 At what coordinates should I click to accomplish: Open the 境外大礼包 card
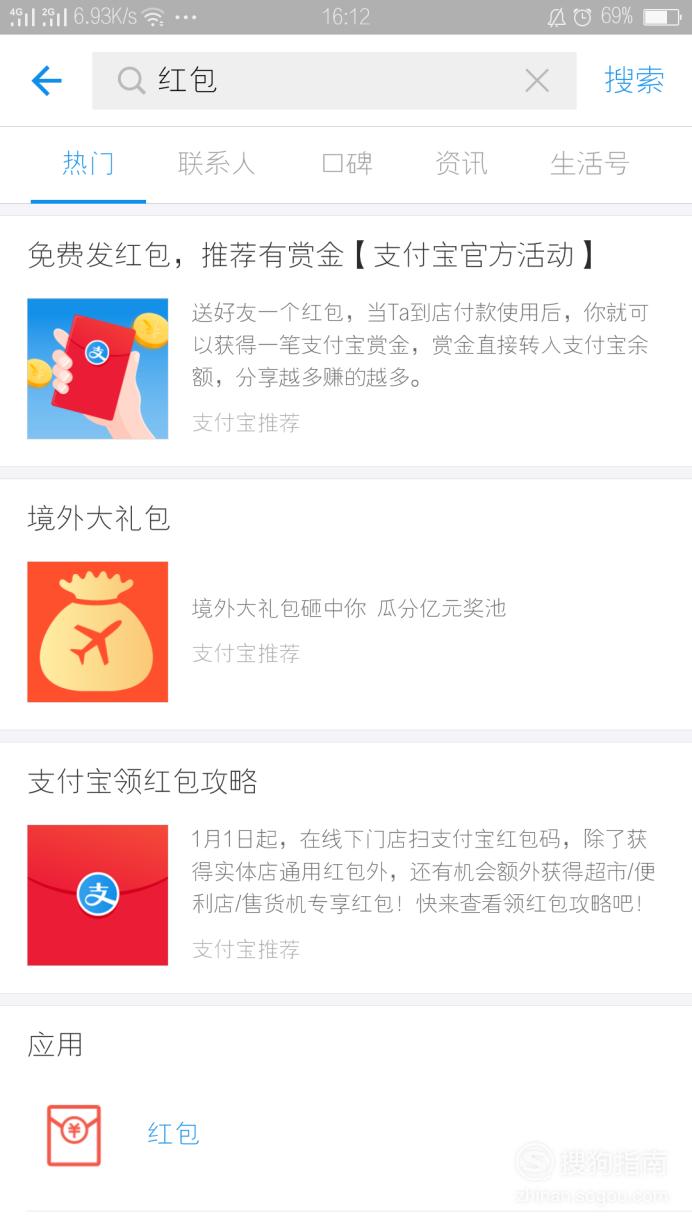point(346,605)
